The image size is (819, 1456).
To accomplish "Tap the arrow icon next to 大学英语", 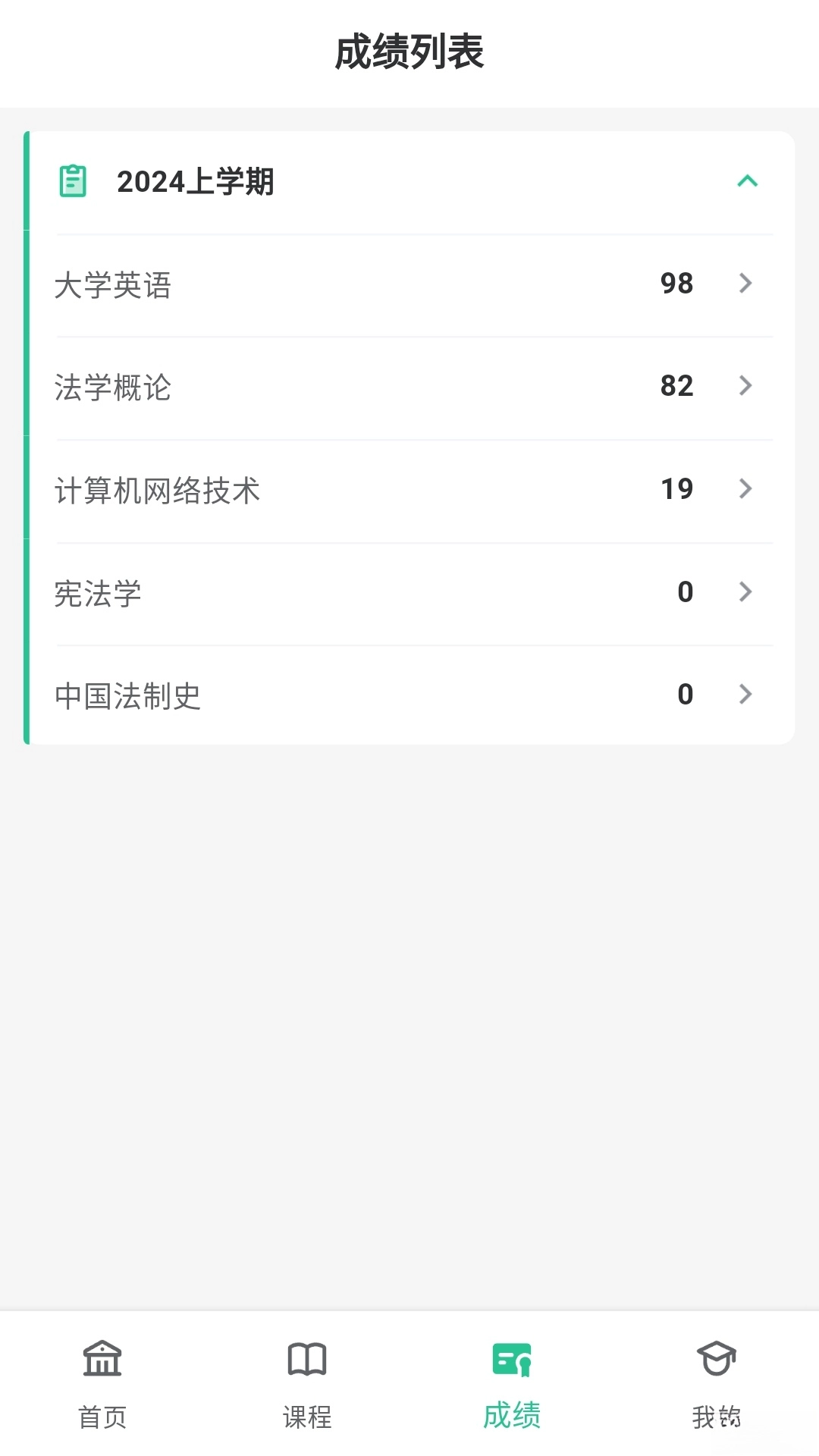I will pyautogui.click(x=746, y=284).
